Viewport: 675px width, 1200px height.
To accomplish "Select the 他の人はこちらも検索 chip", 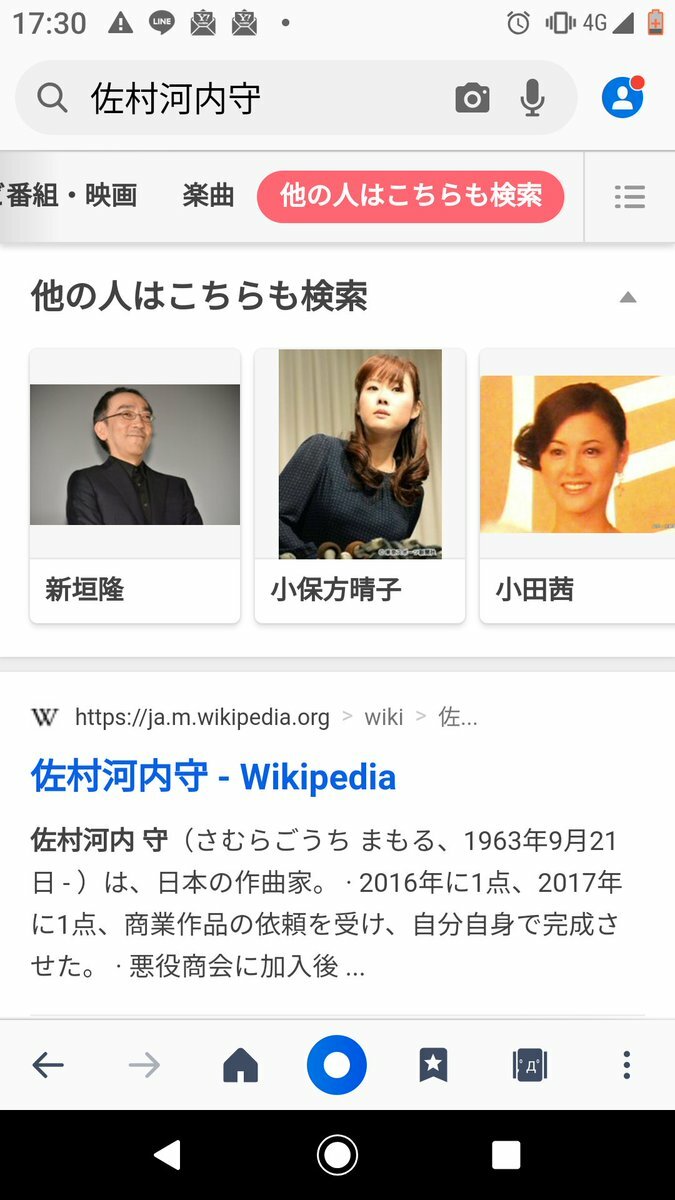I will (410, 196).
